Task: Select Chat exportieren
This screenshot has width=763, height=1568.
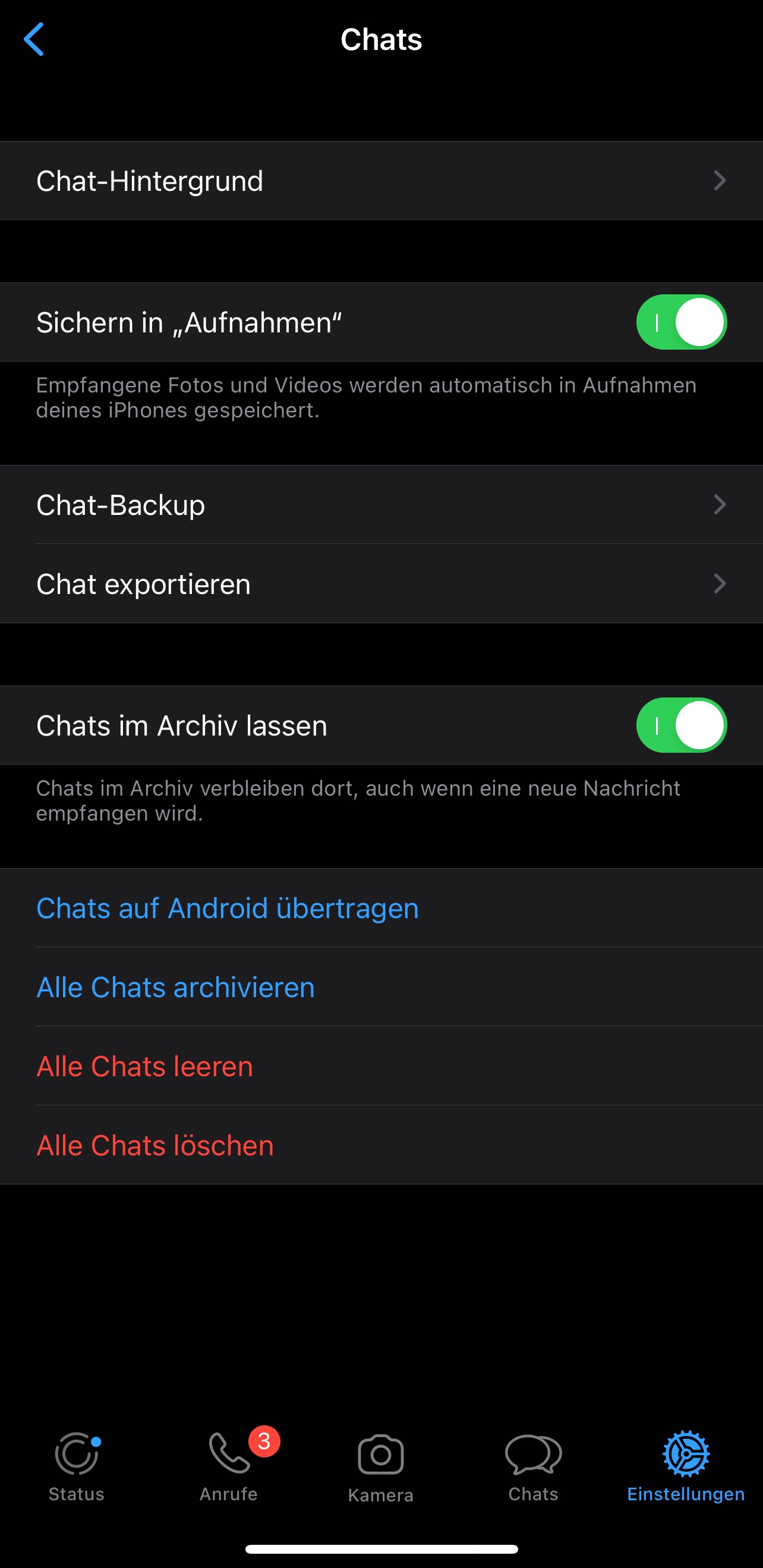Action: click(x=381, y=584)
